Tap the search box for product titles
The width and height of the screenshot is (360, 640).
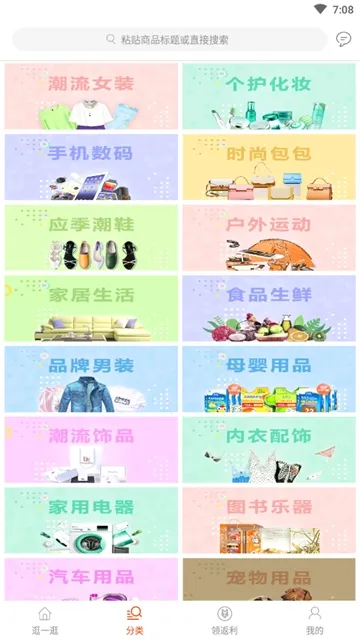pyautogui.click(x=169, y=39)
